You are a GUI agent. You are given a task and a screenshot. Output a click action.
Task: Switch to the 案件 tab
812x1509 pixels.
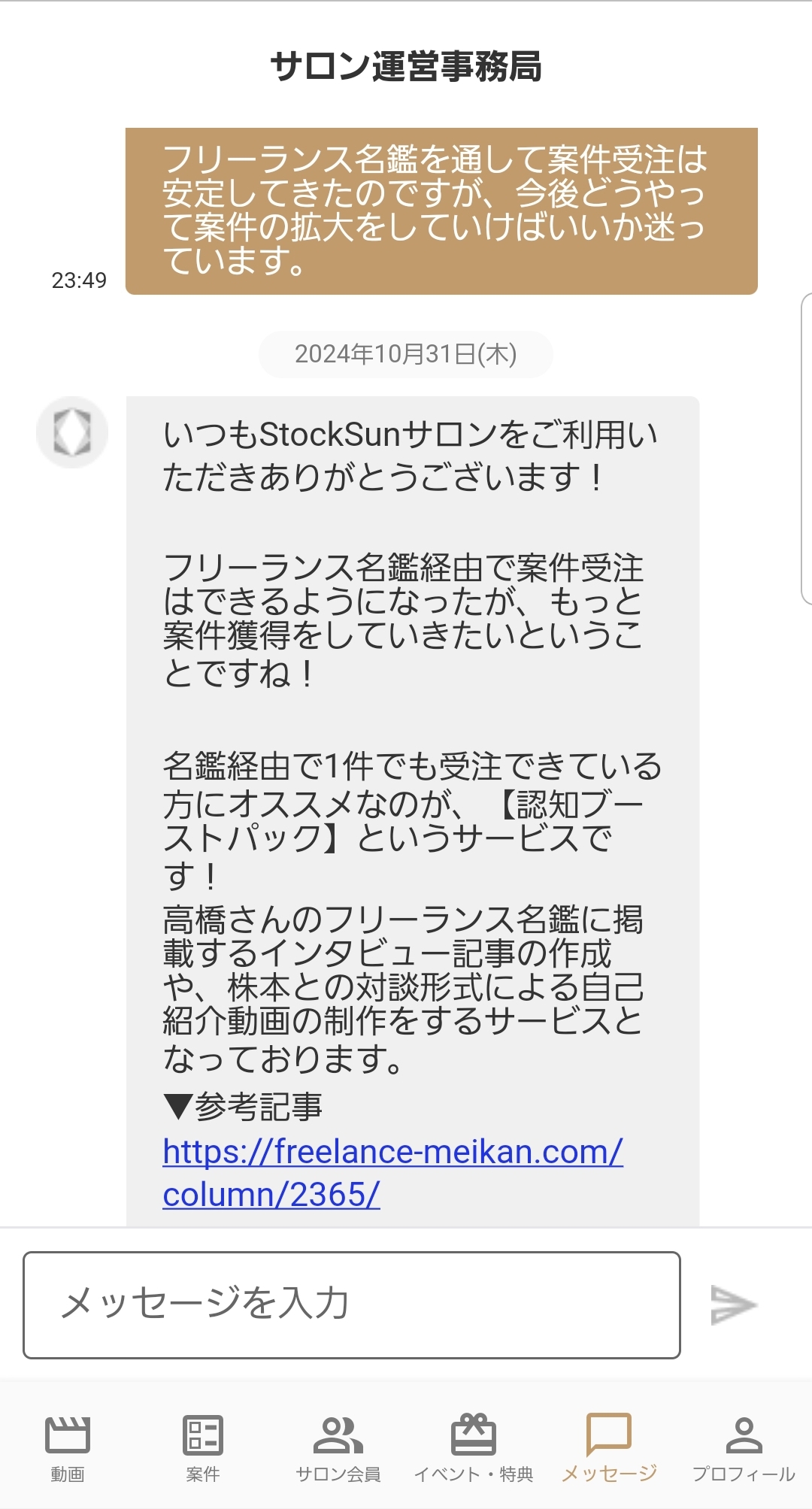[203, 1447]
